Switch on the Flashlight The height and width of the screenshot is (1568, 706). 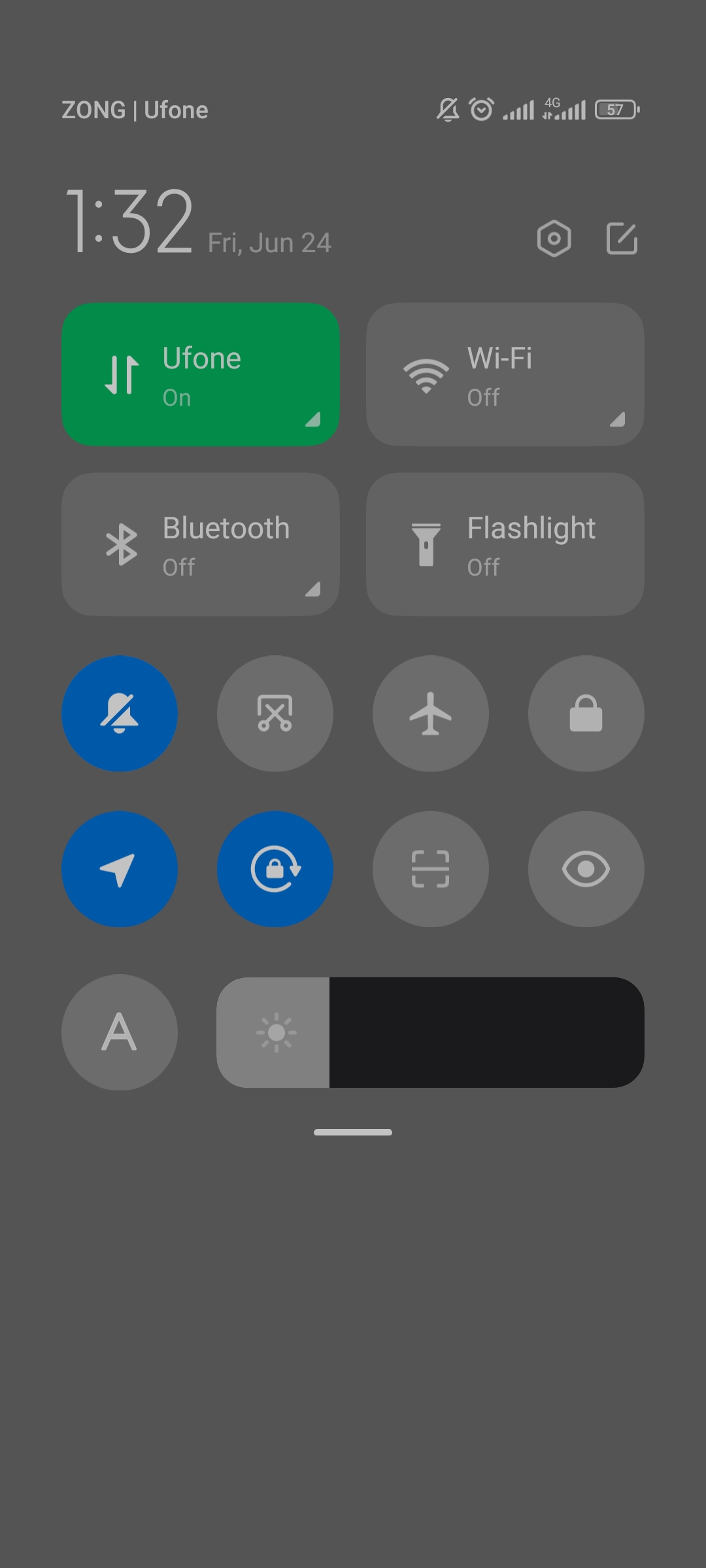(504, 544)
